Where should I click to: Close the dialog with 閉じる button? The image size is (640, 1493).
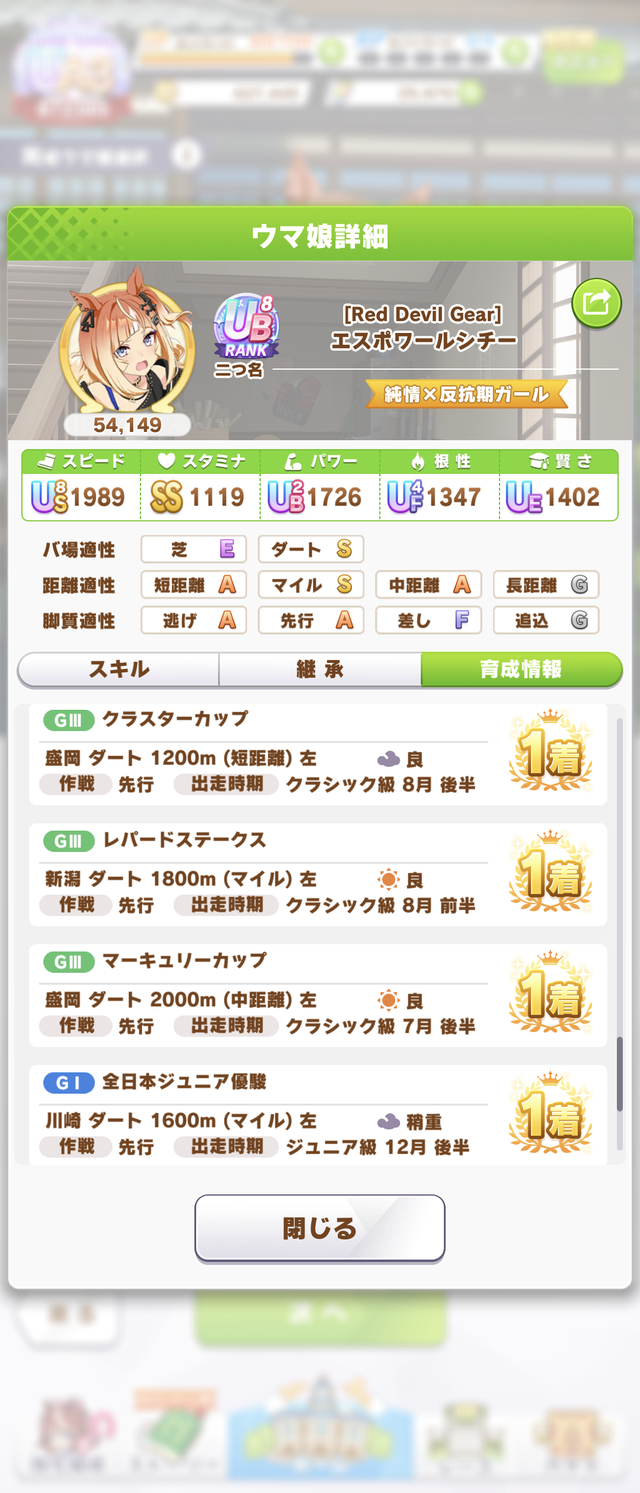[x=319, y=1228]
